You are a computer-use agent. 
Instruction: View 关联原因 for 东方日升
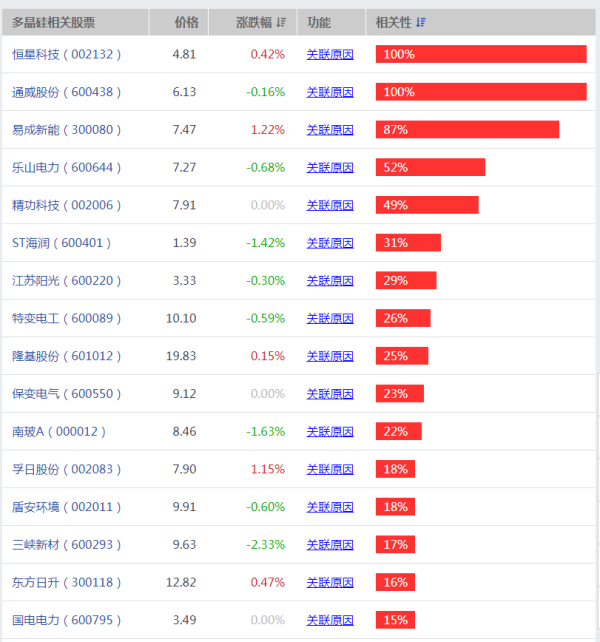click(330, 582)
